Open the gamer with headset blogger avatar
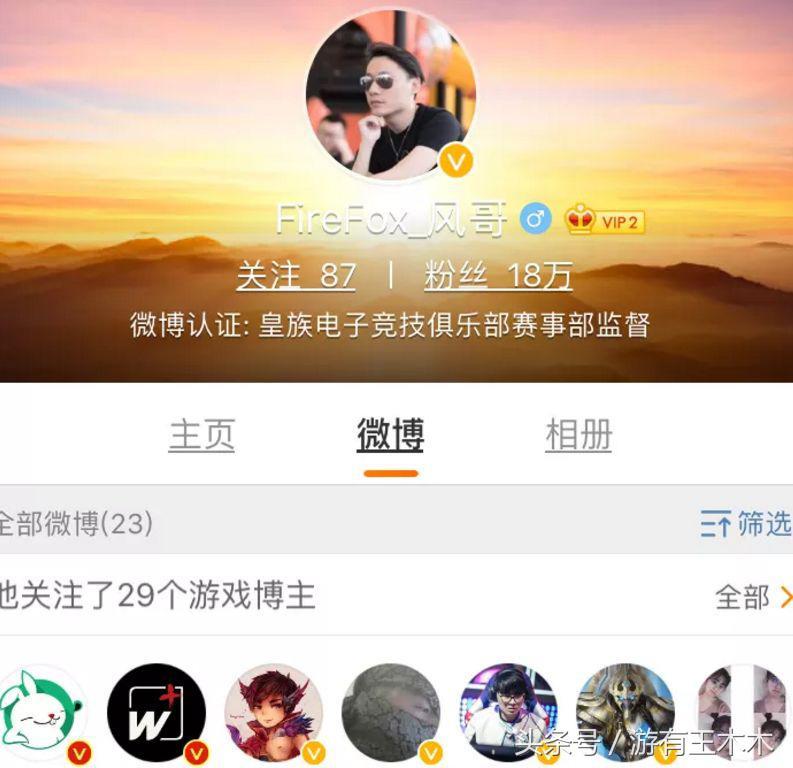The width and height of the screenshot is (793, 768). 508,712
